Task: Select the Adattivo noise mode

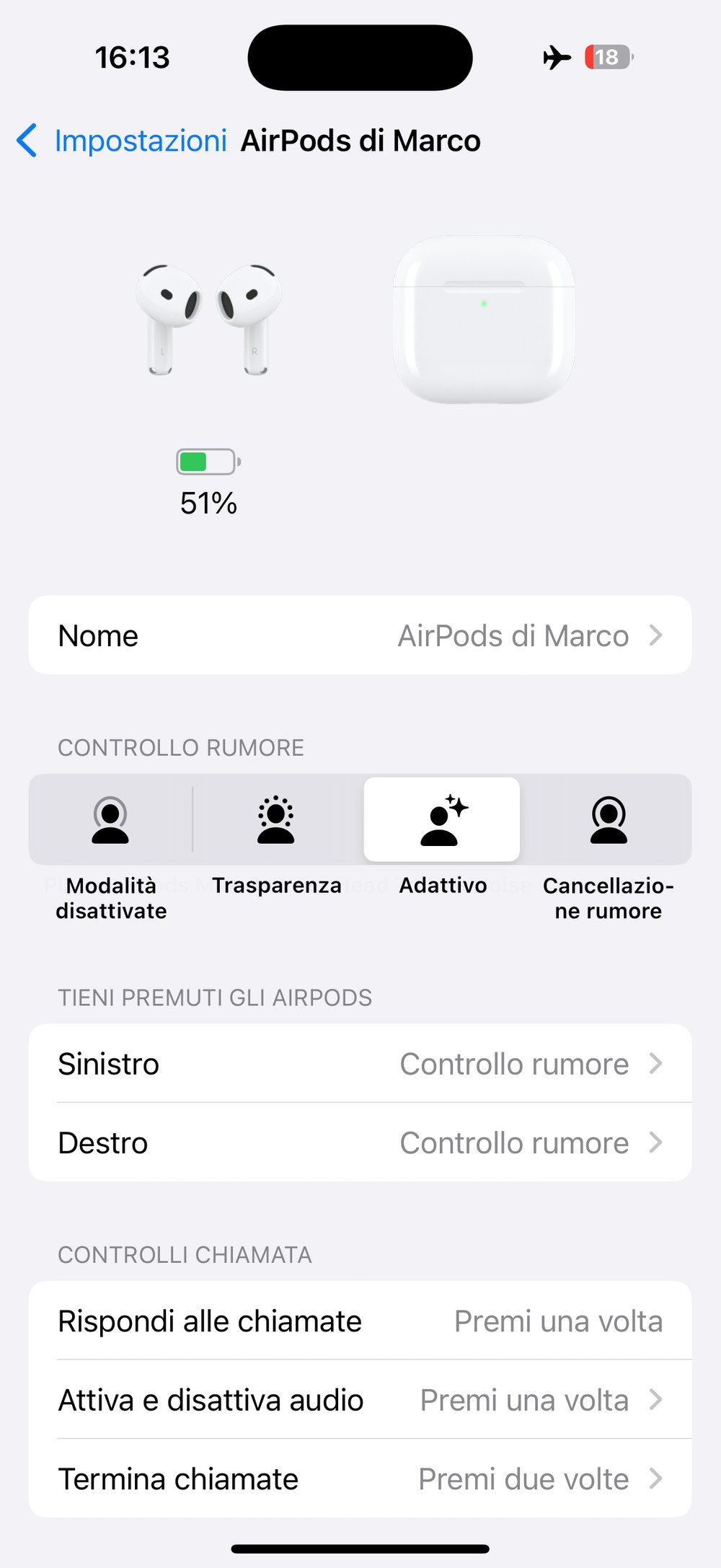Action: tap(442, 820)
